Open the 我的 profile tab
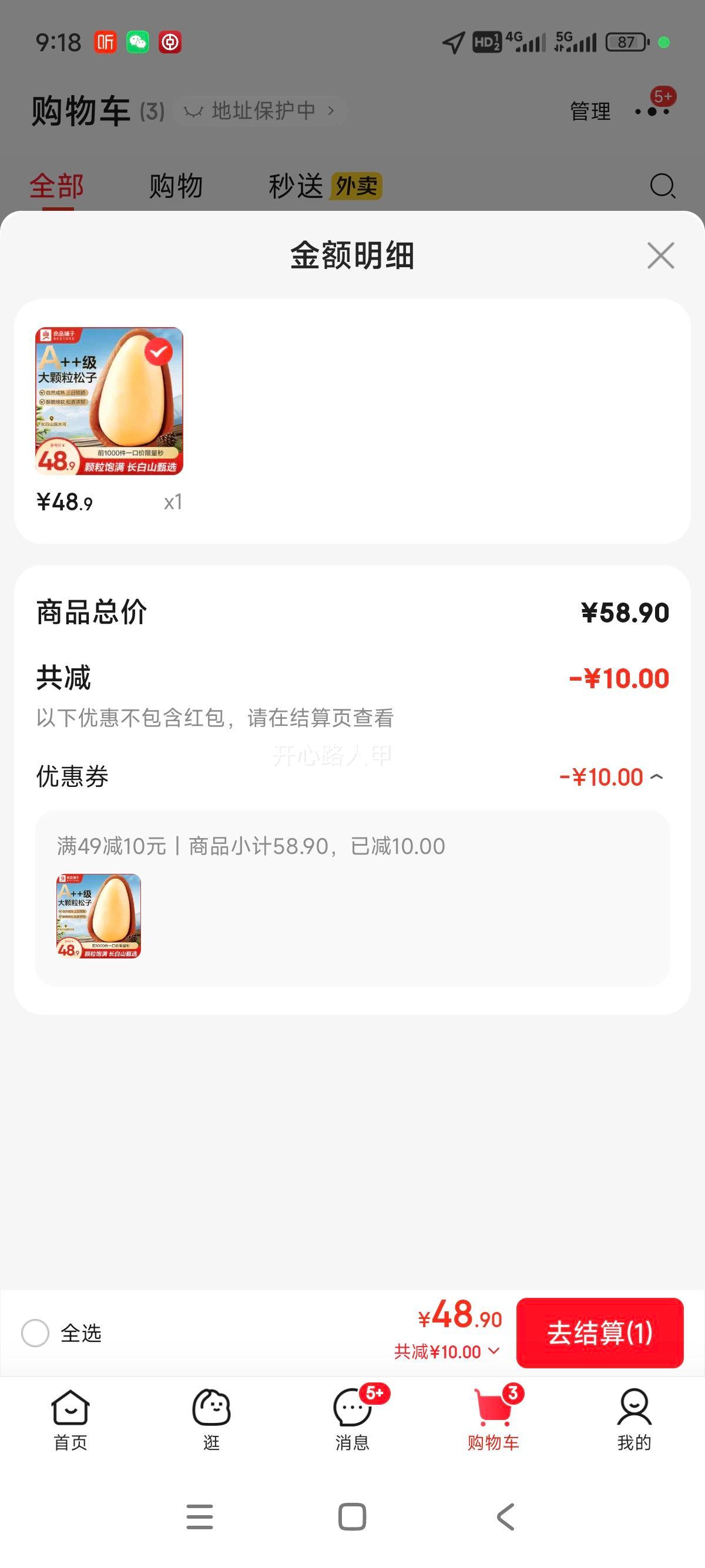This screenshot has height=1568, width=705. (x=634, y=1419)
